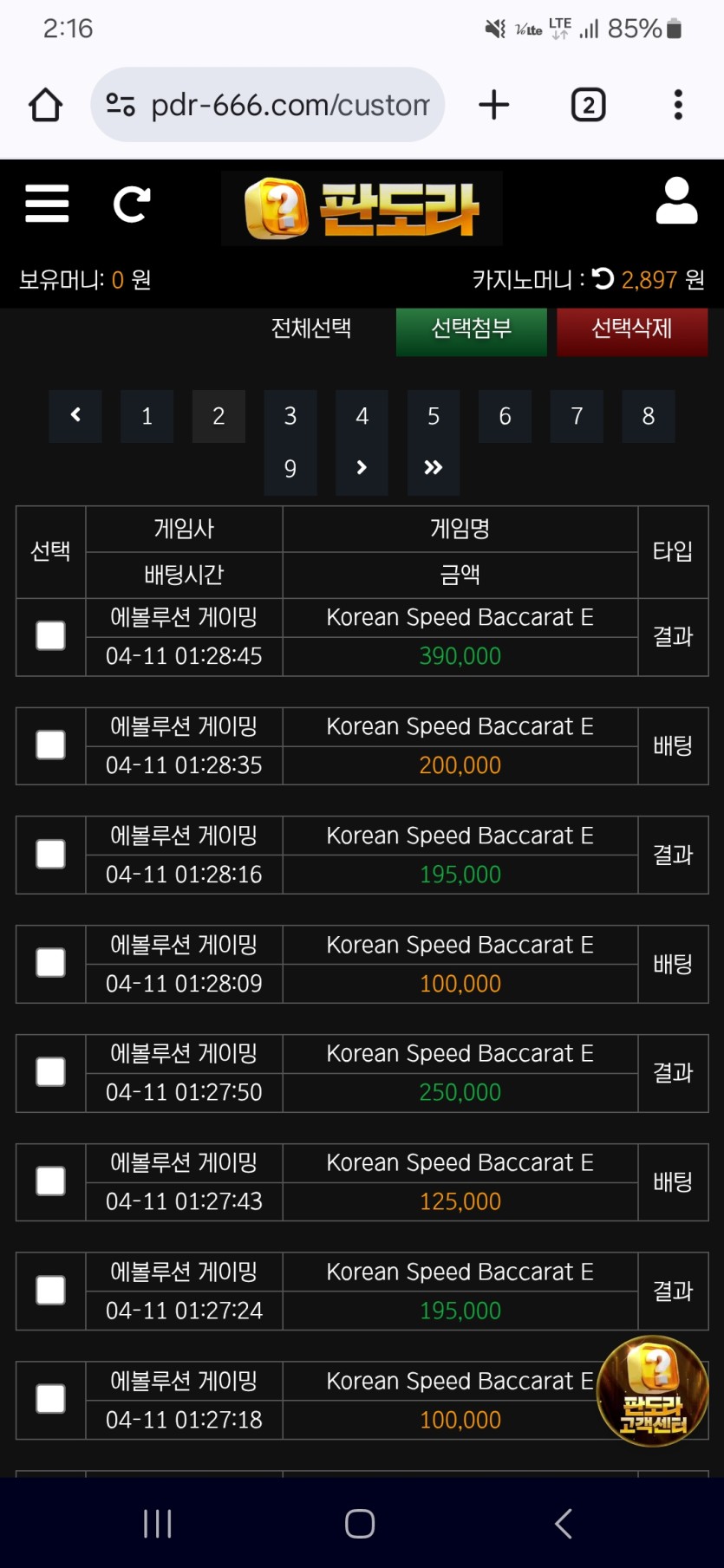Tick the checkbox for 04-11 01:27:24

coord(51,1291)
